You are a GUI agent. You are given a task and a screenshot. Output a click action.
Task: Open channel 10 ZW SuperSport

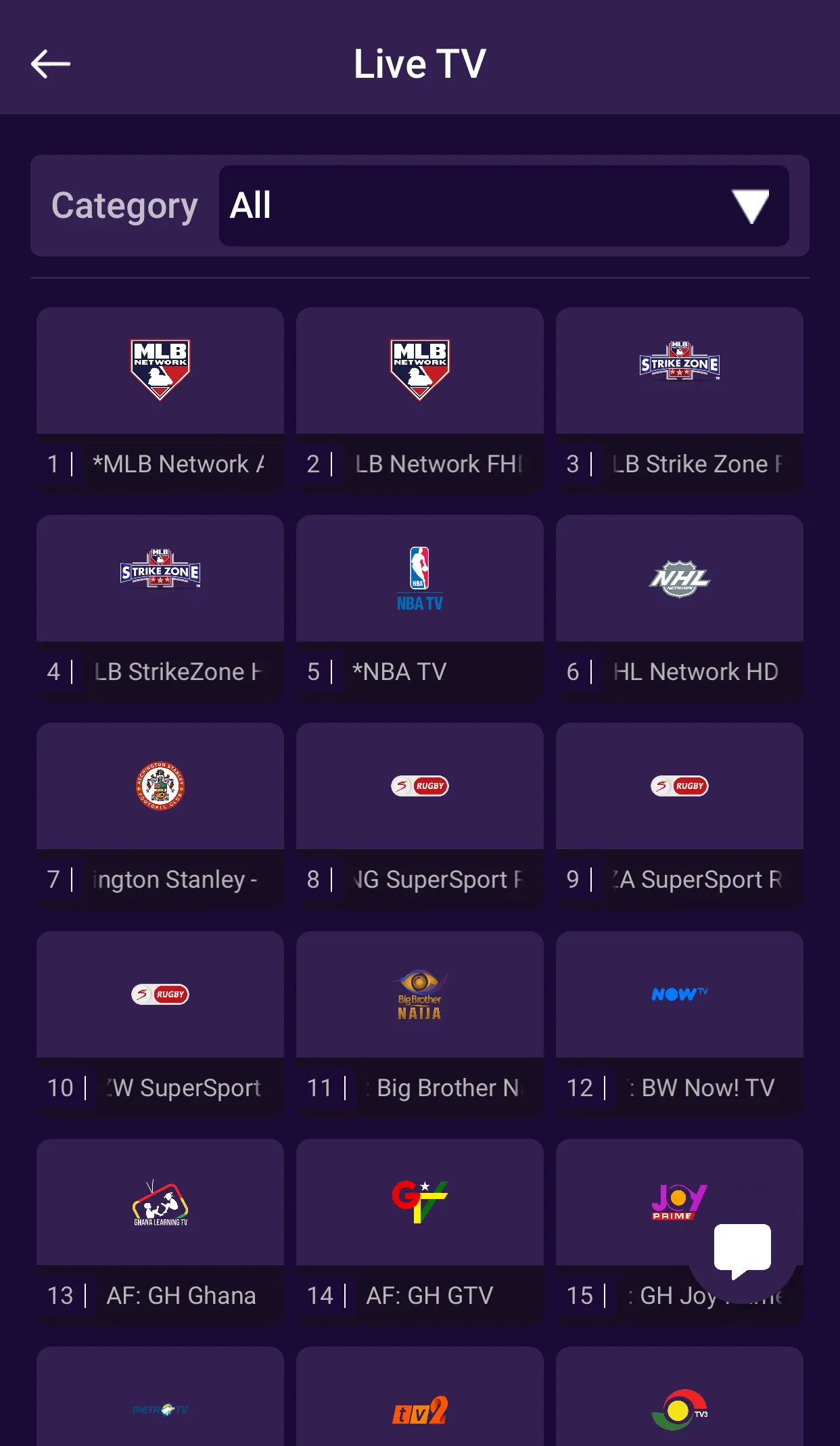[x=160, y=1023]
